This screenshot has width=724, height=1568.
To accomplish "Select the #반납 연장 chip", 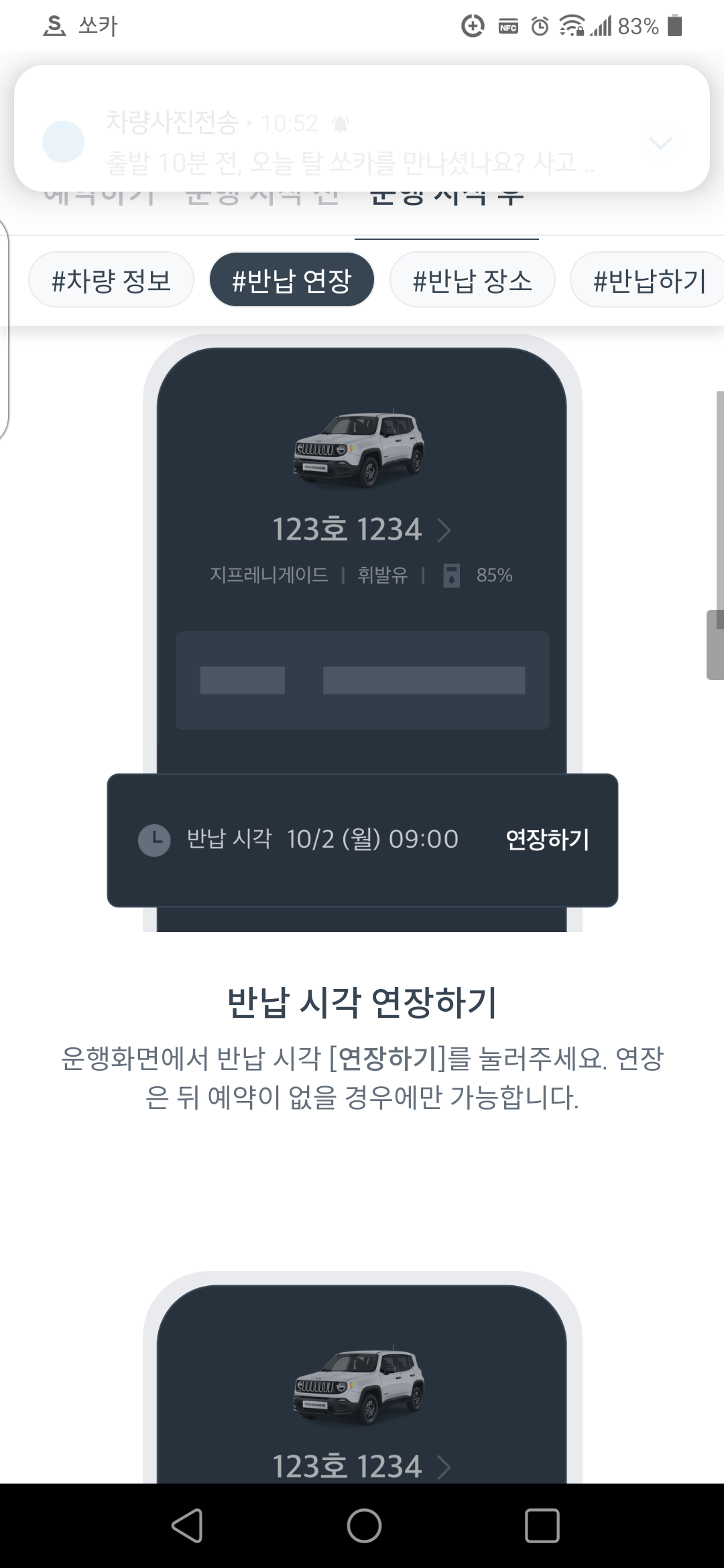I will [292, 279].
